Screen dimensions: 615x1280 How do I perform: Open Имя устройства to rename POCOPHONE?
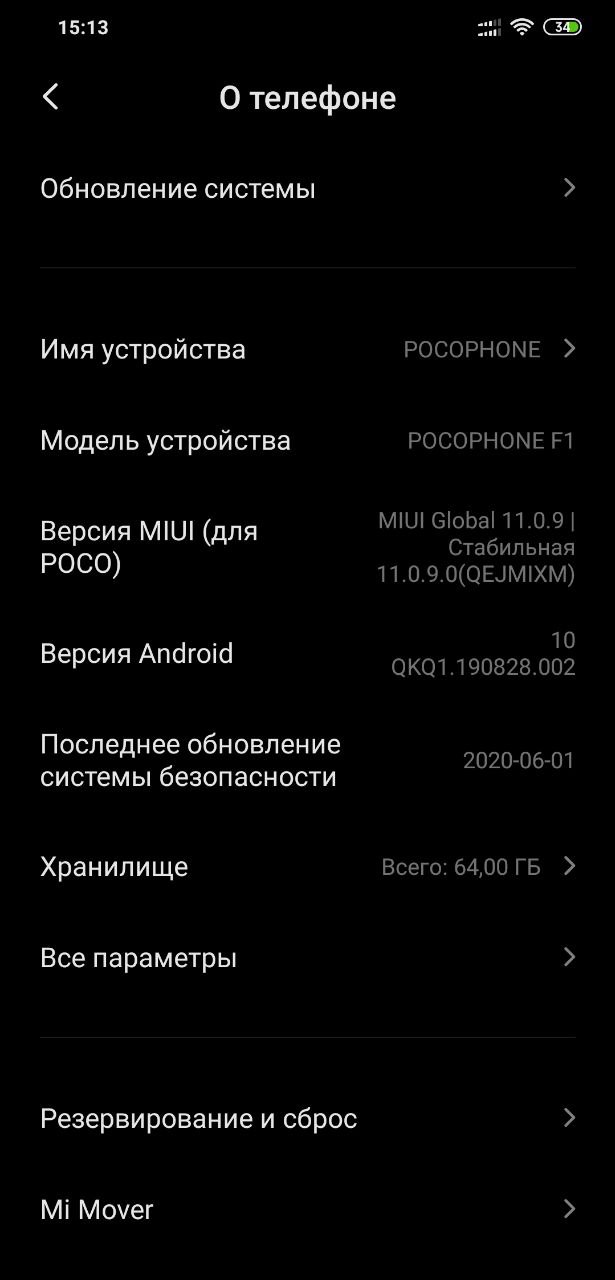coord(307,349)
